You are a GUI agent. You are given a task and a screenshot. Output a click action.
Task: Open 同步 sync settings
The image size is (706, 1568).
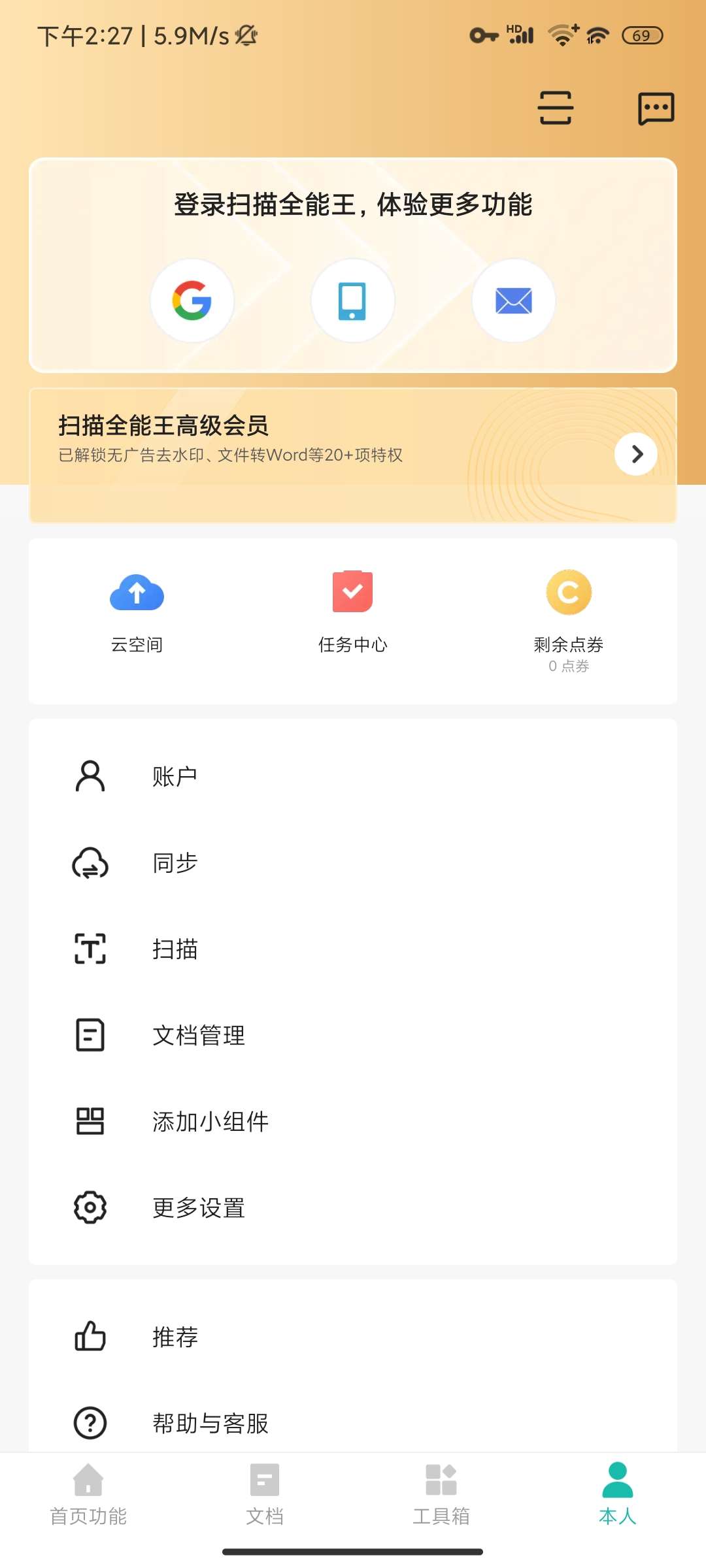(353, 862)
